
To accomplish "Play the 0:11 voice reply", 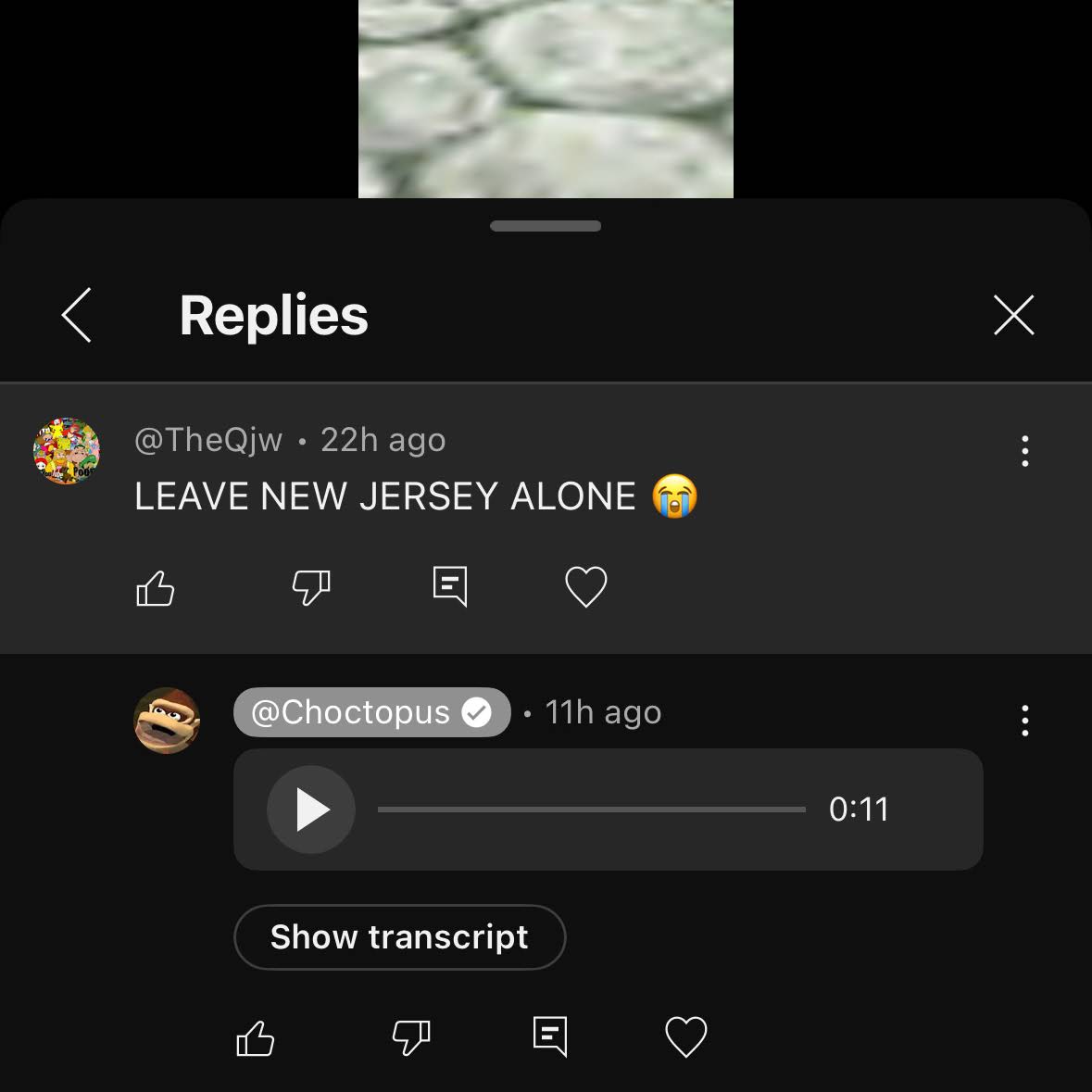I will pyautogui.click(x=311, y=810).
